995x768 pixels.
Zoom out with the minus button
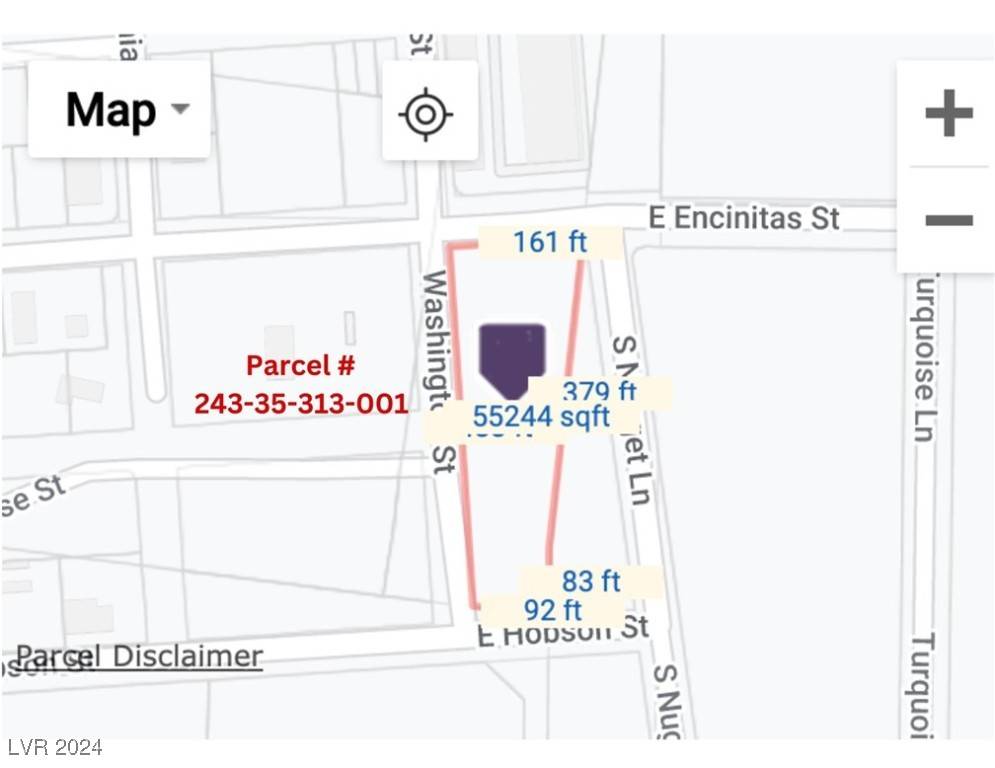pos(948,219)
